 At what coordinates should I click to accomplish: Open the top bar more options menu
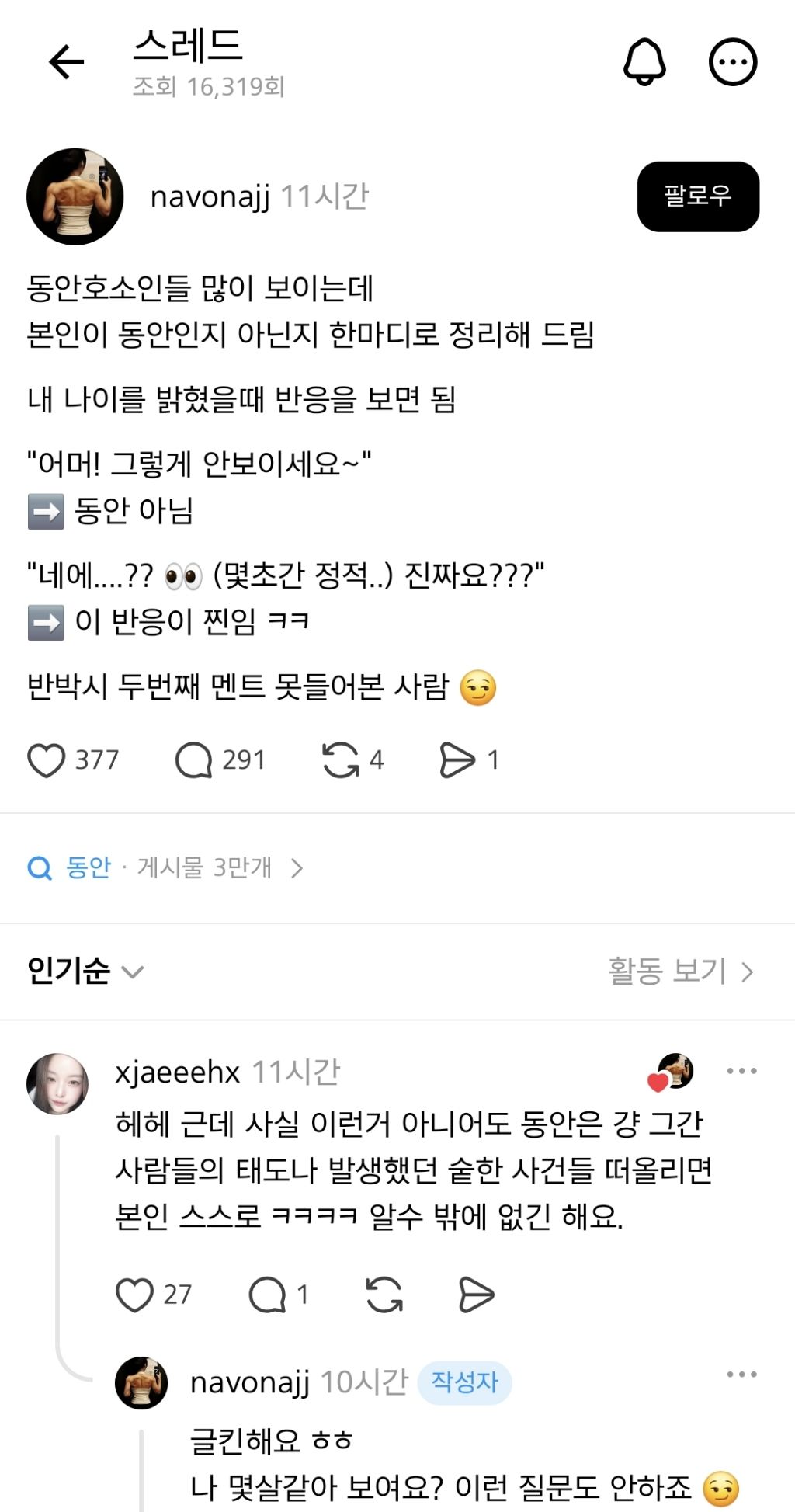pyautogui.click(x=733, y=62)
